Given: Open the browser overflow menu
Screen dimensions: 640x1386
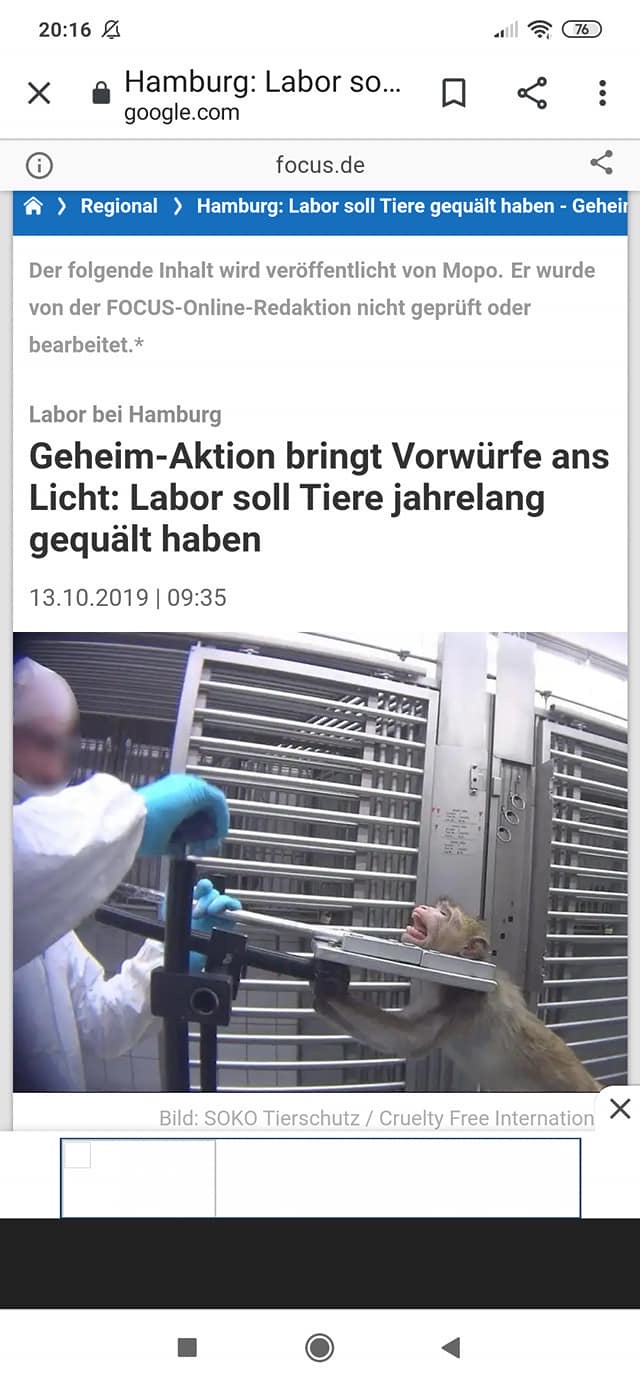Looking at the screenshot, I should pos(602,94).
